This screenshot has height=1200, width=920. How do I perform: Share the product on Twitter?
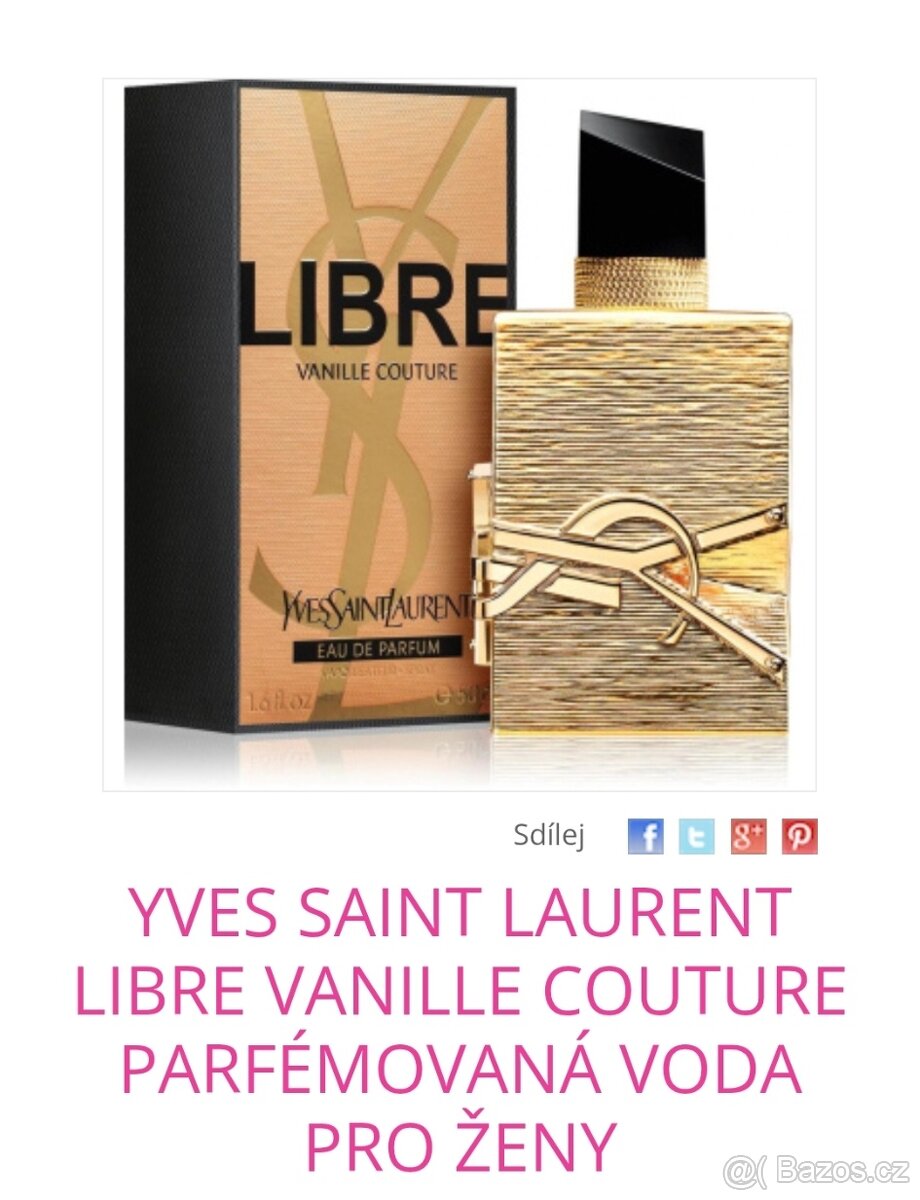click(x=697, y=835)
